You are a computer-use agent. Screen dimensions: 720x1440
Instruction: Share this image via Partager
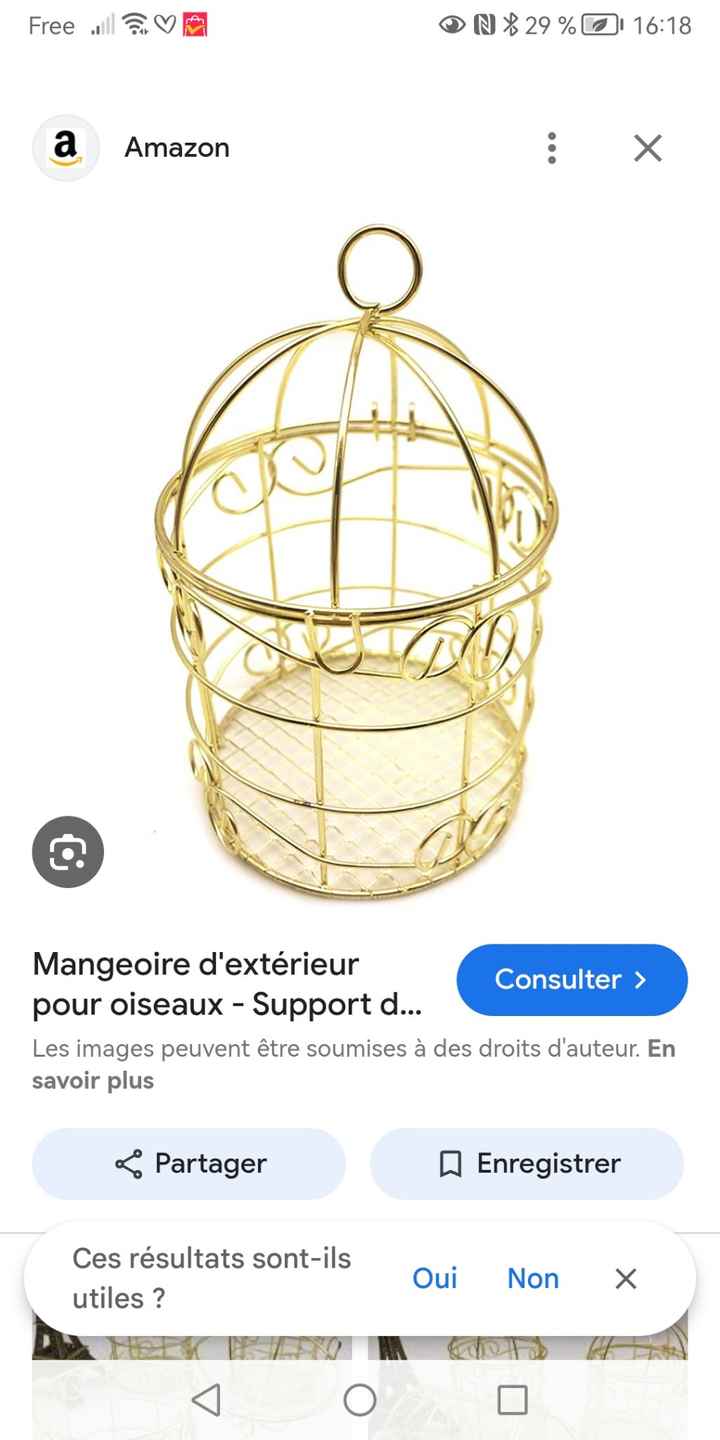click(189, 1164)
